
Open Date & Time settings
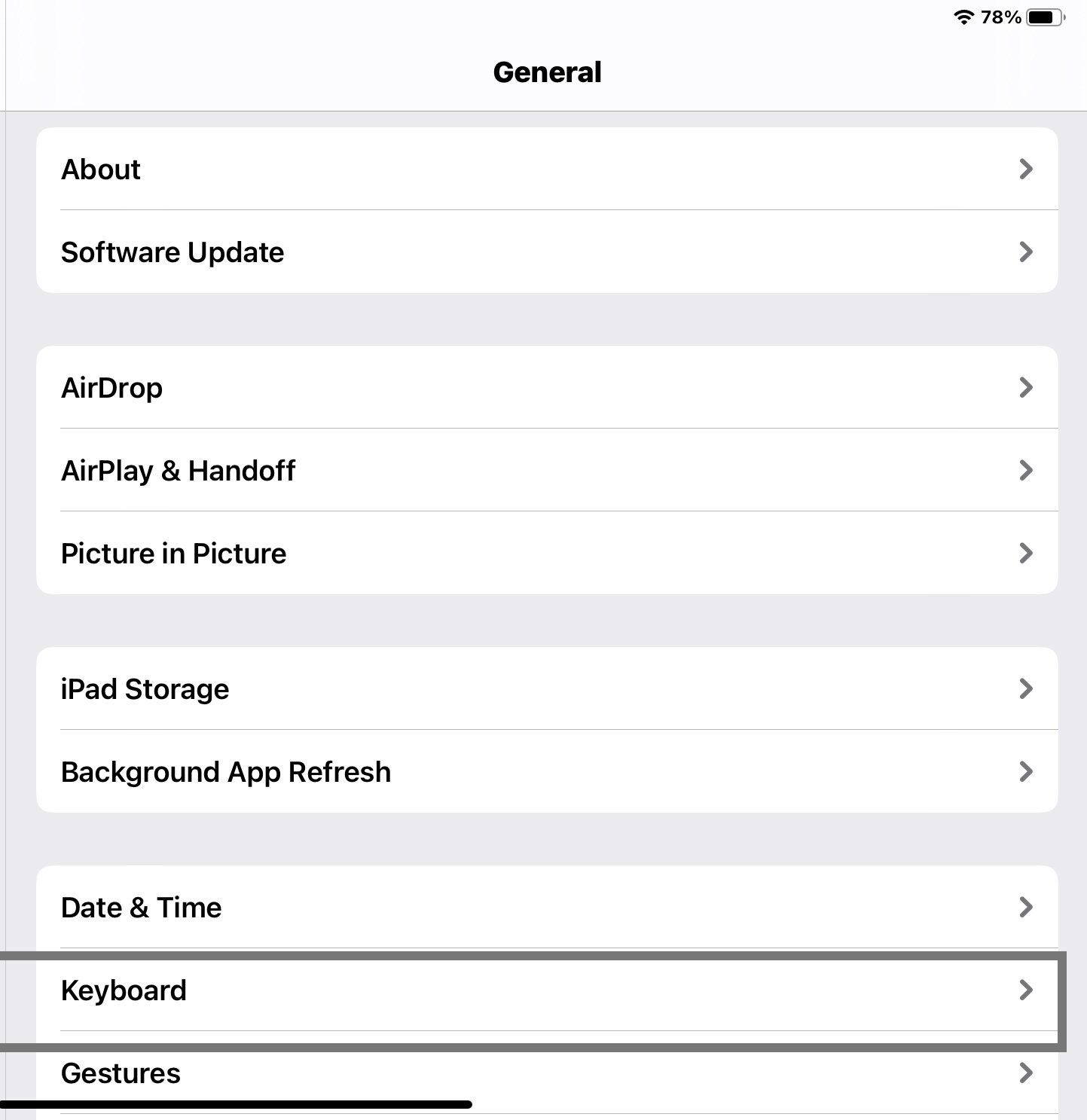coord(547,908)
